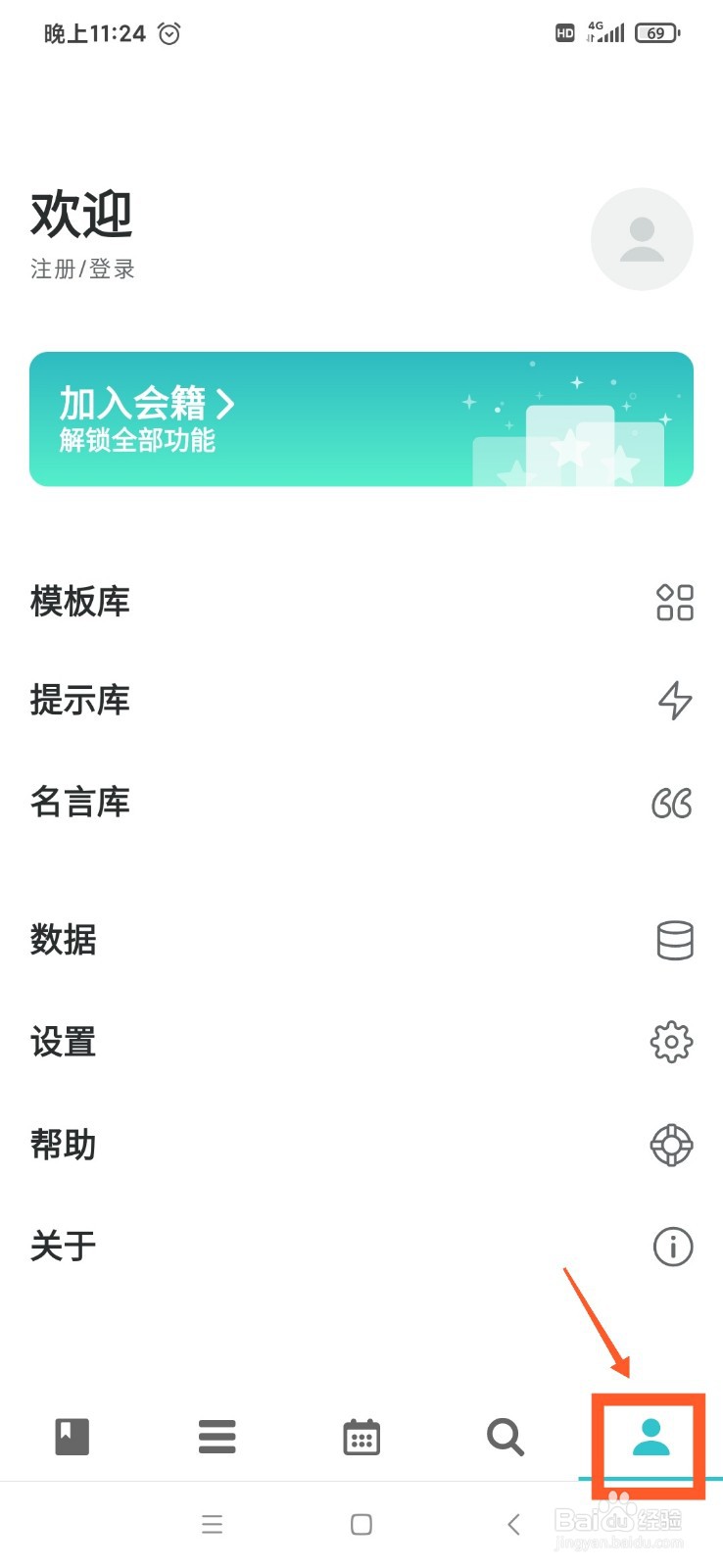Tap the lifebuoy icon beside 帮助
723x1568 pixels.
pyautogui.click(x=672, y=1145)
